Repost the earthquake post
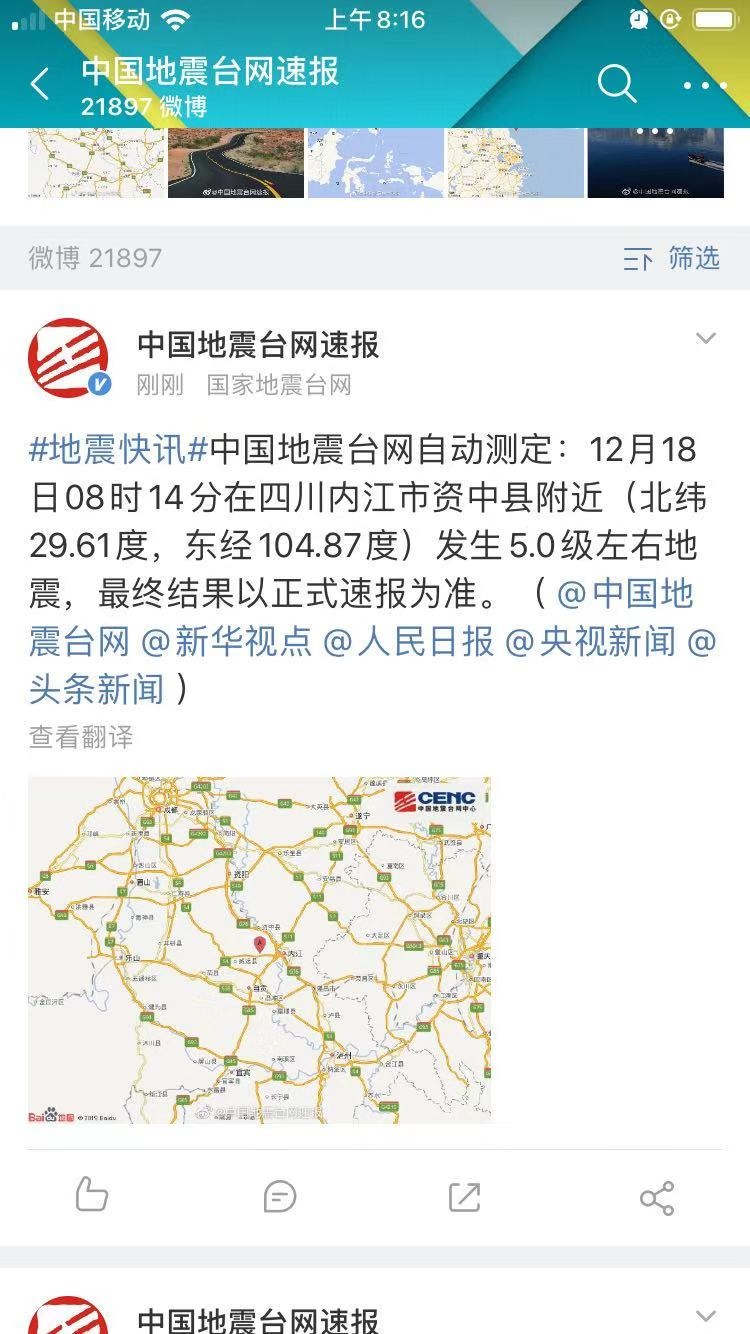The image size is (750, 1334). click(x=465, y=1196)
